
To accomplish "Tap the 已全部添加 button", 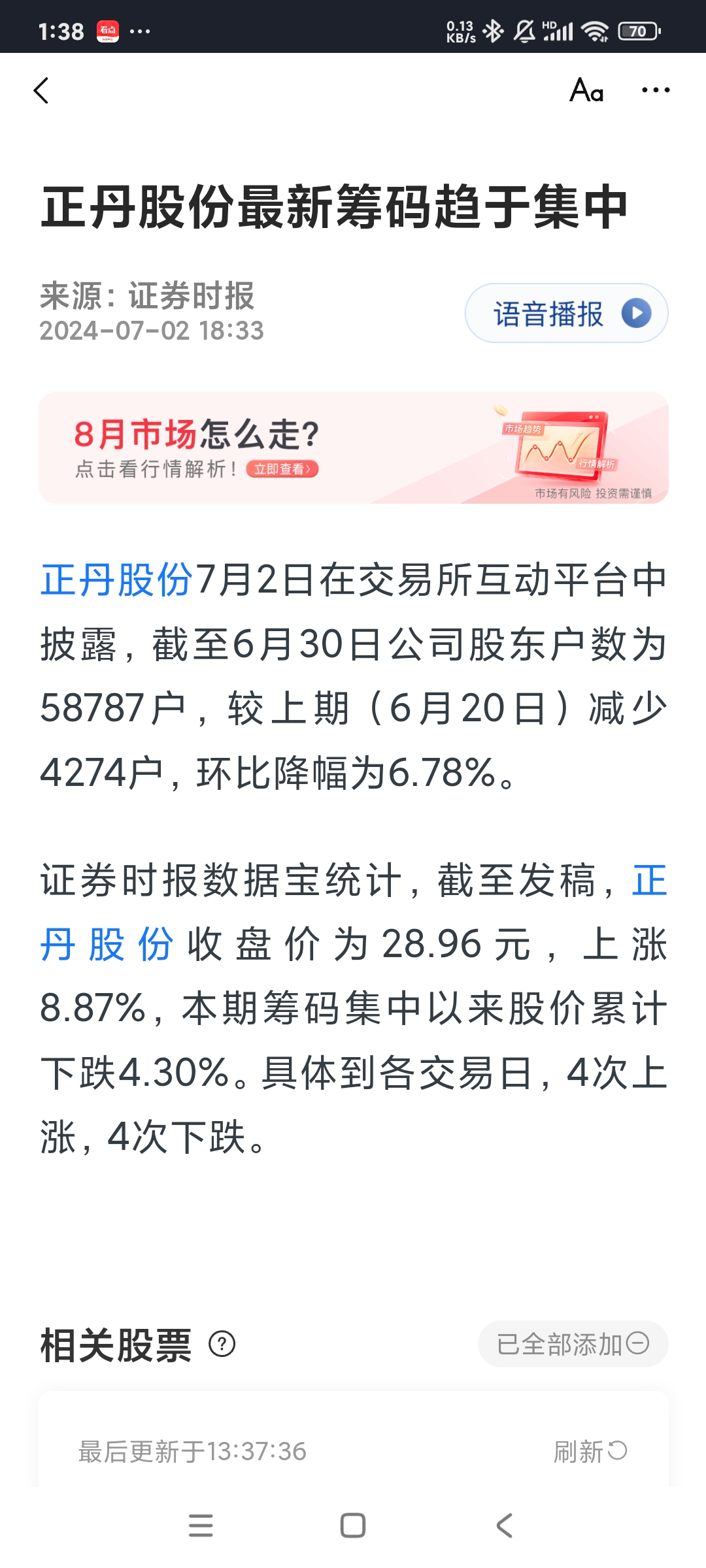I will 573,1344.
